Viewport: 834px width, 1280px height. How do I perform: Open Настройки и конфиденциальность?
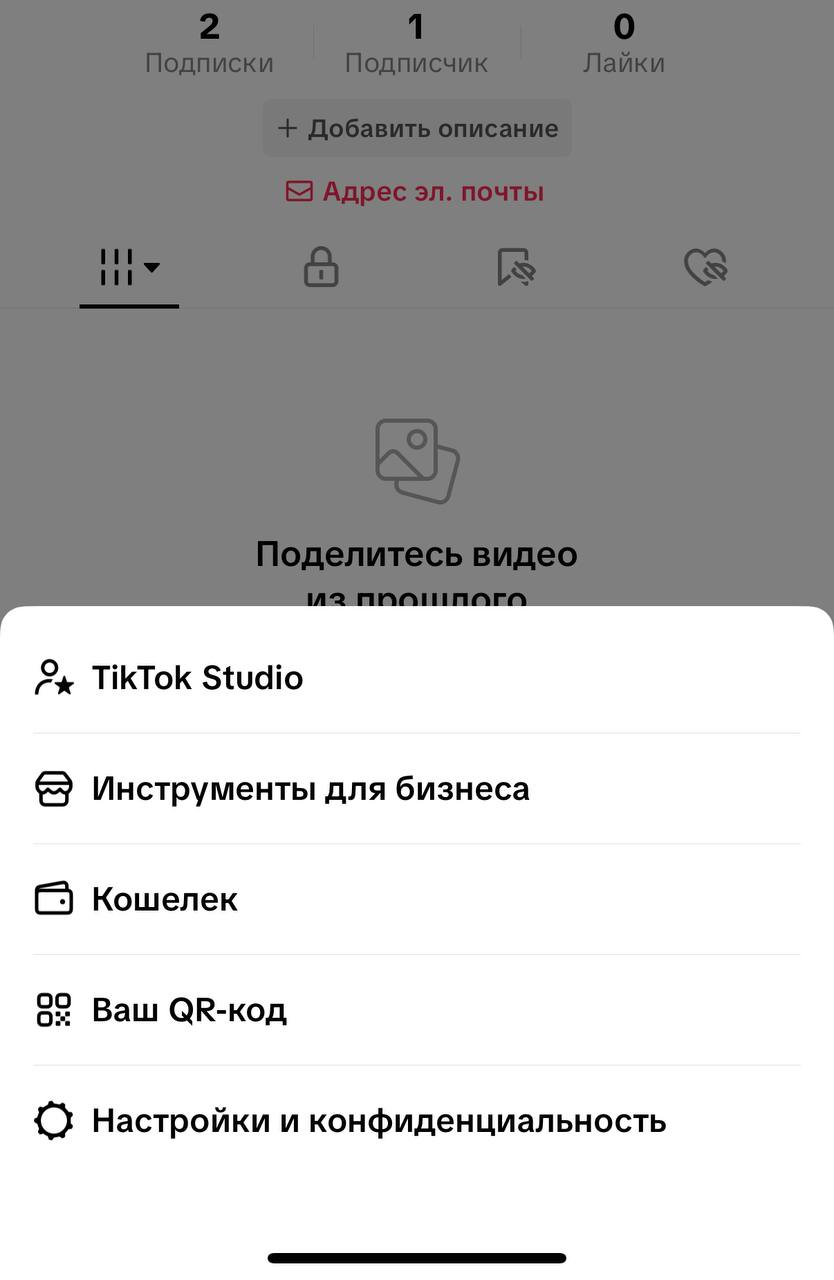[x=378, y=1121]
